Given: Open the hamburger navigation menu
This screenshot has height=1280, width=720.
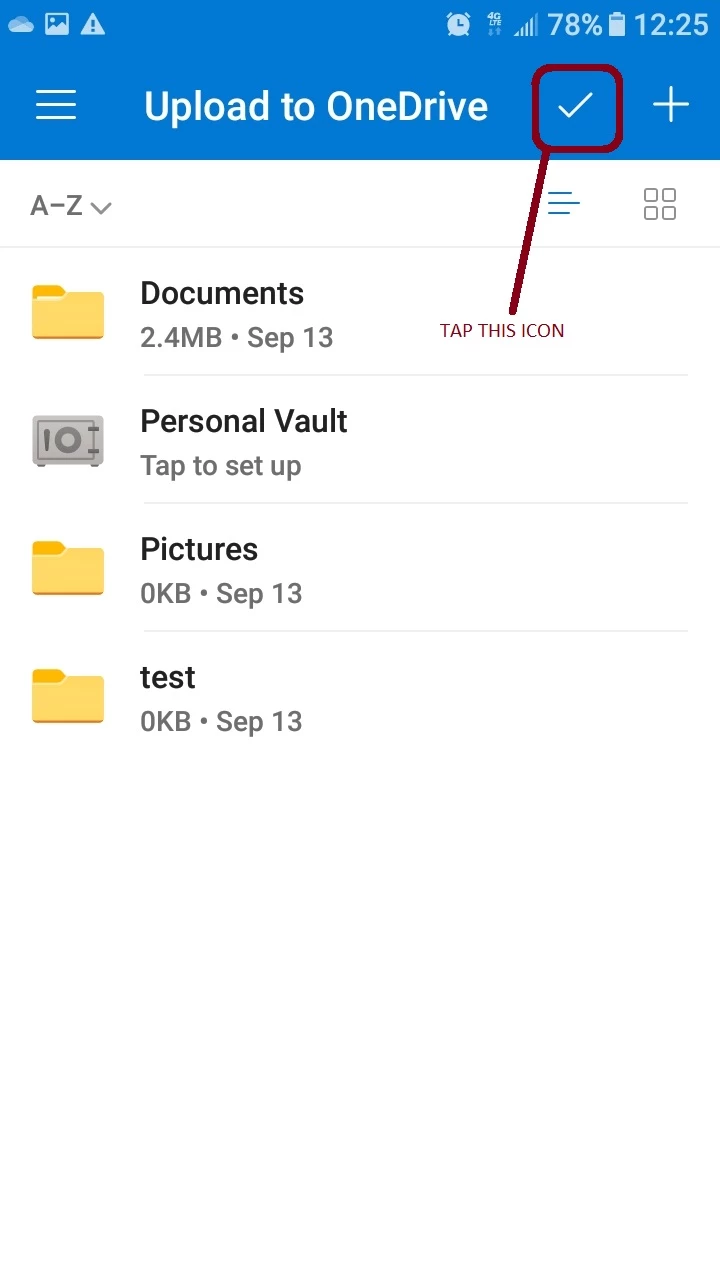Looking at the screenshot, I should click(56, 105).
